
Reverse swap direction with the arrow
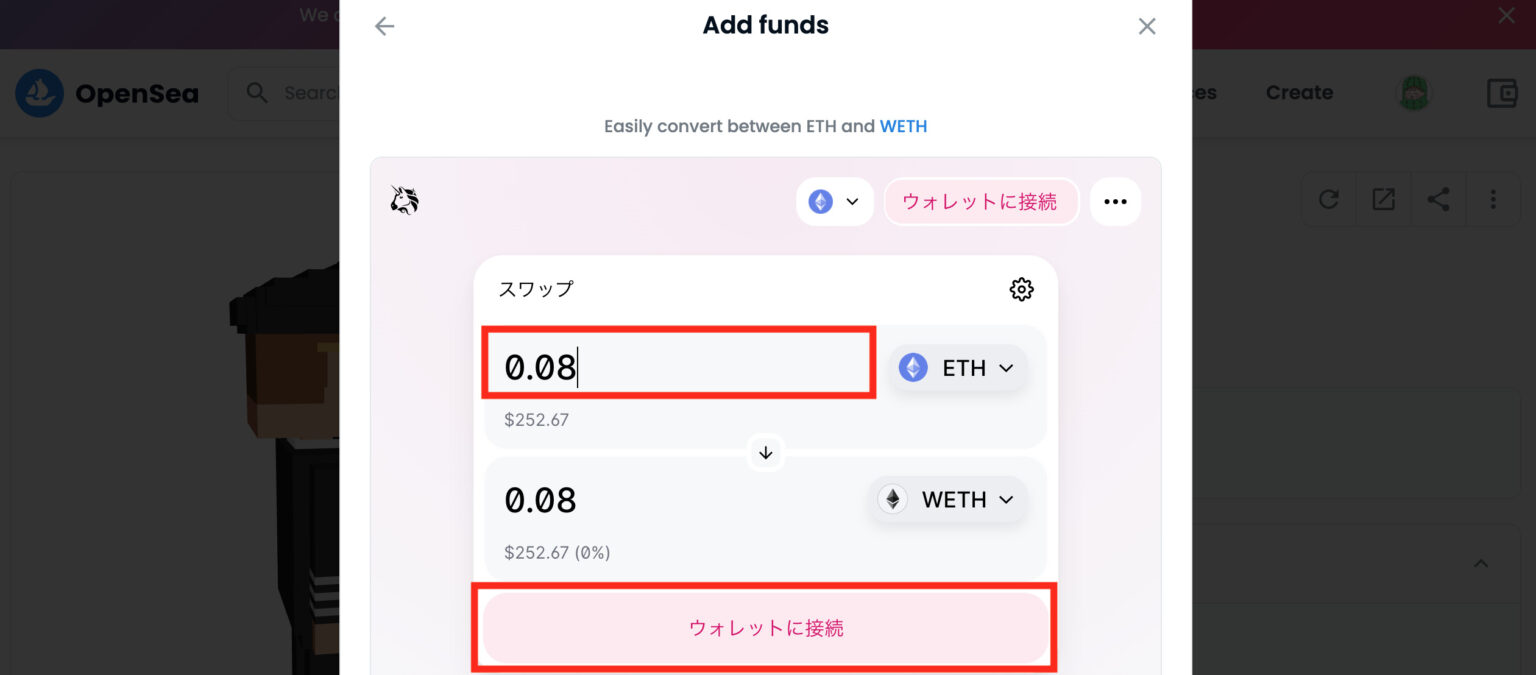coord(766,453)
